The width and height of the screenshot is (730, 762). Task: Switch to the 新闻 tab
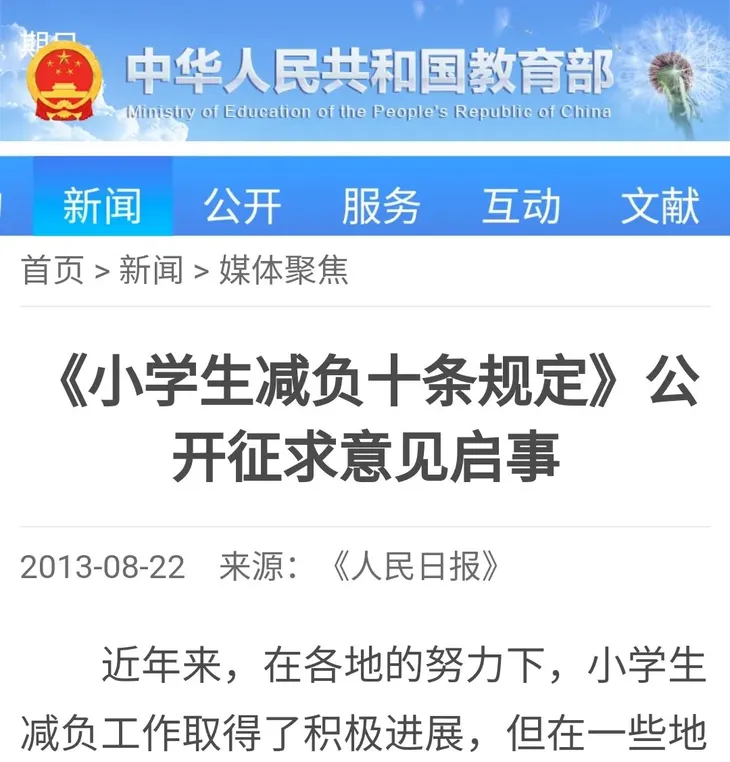pyautogui.click(x=102, y=206)
